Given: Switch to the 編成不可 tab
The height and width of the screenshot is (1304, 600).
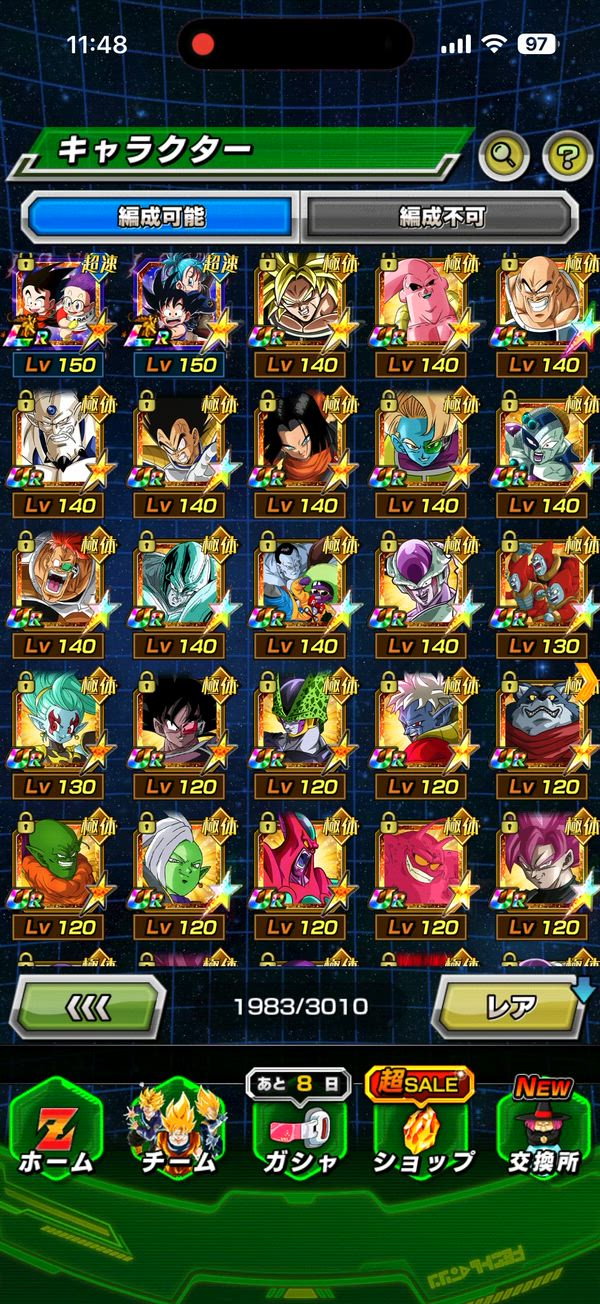Looking at the screenshot, I should coord(440,216).
